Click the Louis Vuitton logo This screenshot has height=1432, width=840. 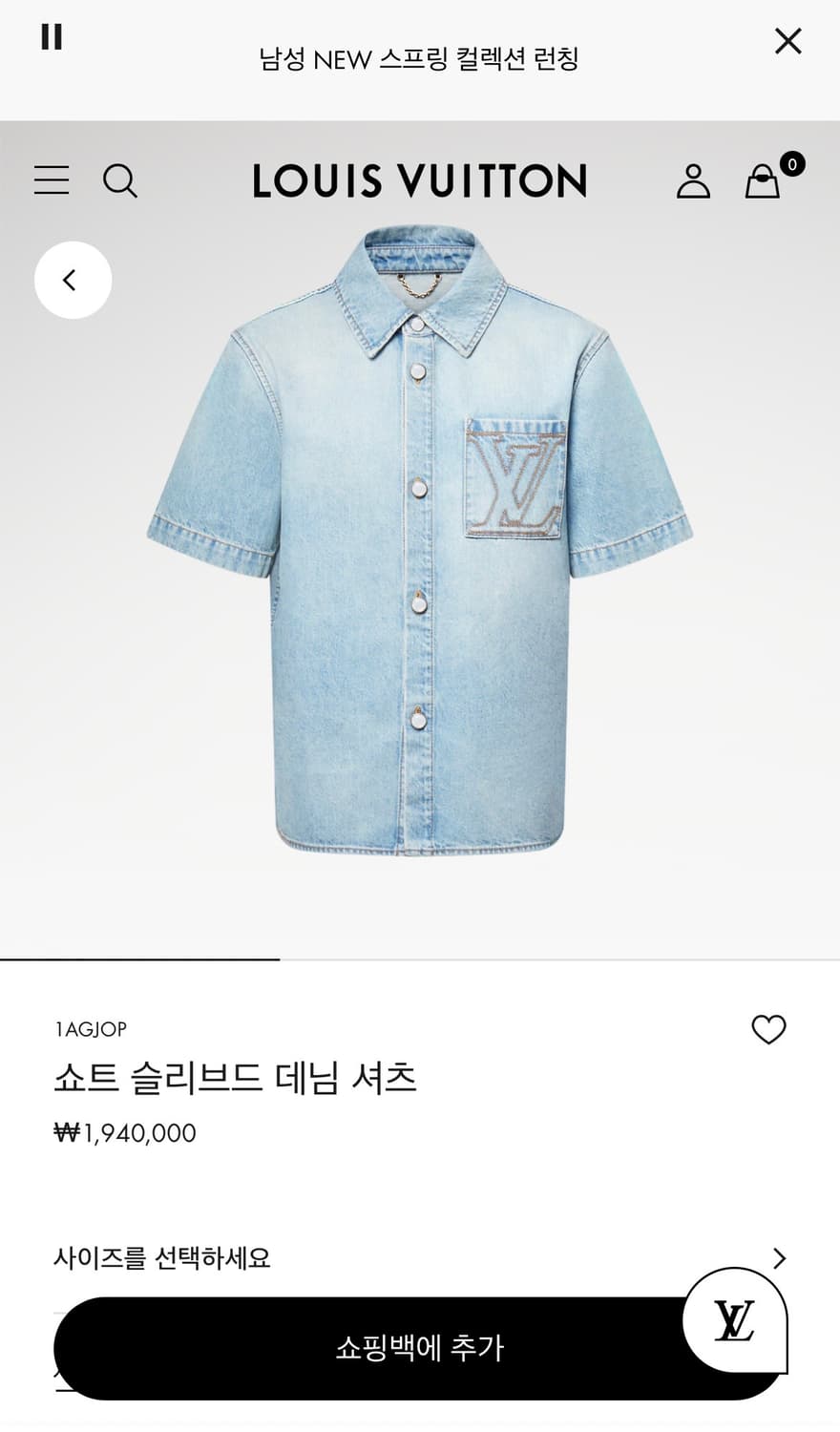pos(418,181)
